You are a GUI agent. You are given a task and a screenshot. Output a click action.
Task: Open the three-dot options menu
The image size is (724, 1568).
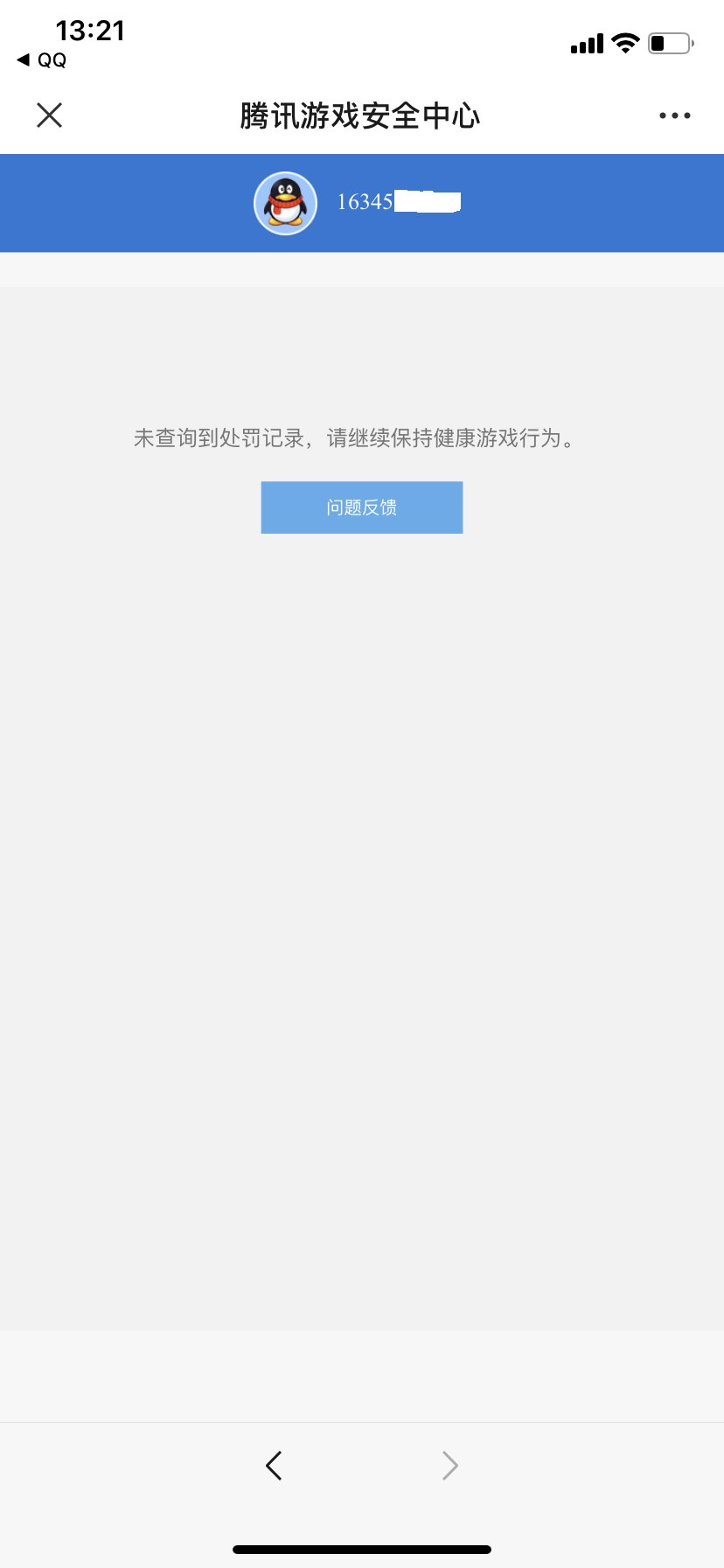tap(674, 115)
